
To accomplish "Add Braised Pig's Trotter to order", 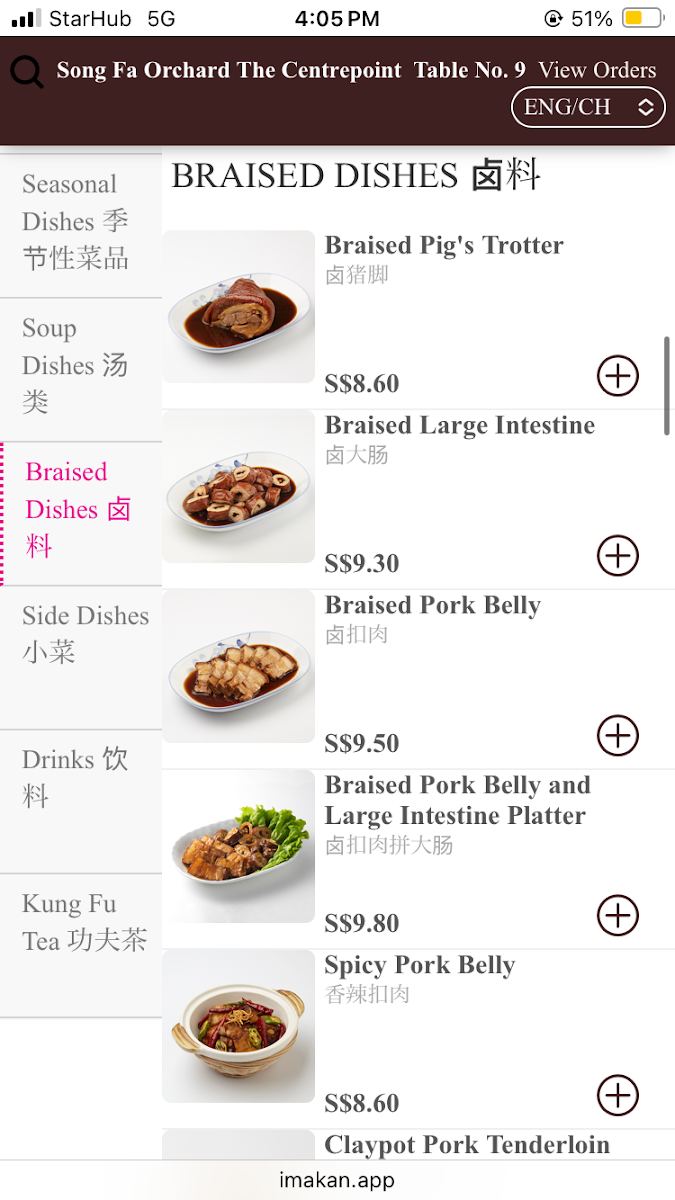I will click(x=618, y=376).
